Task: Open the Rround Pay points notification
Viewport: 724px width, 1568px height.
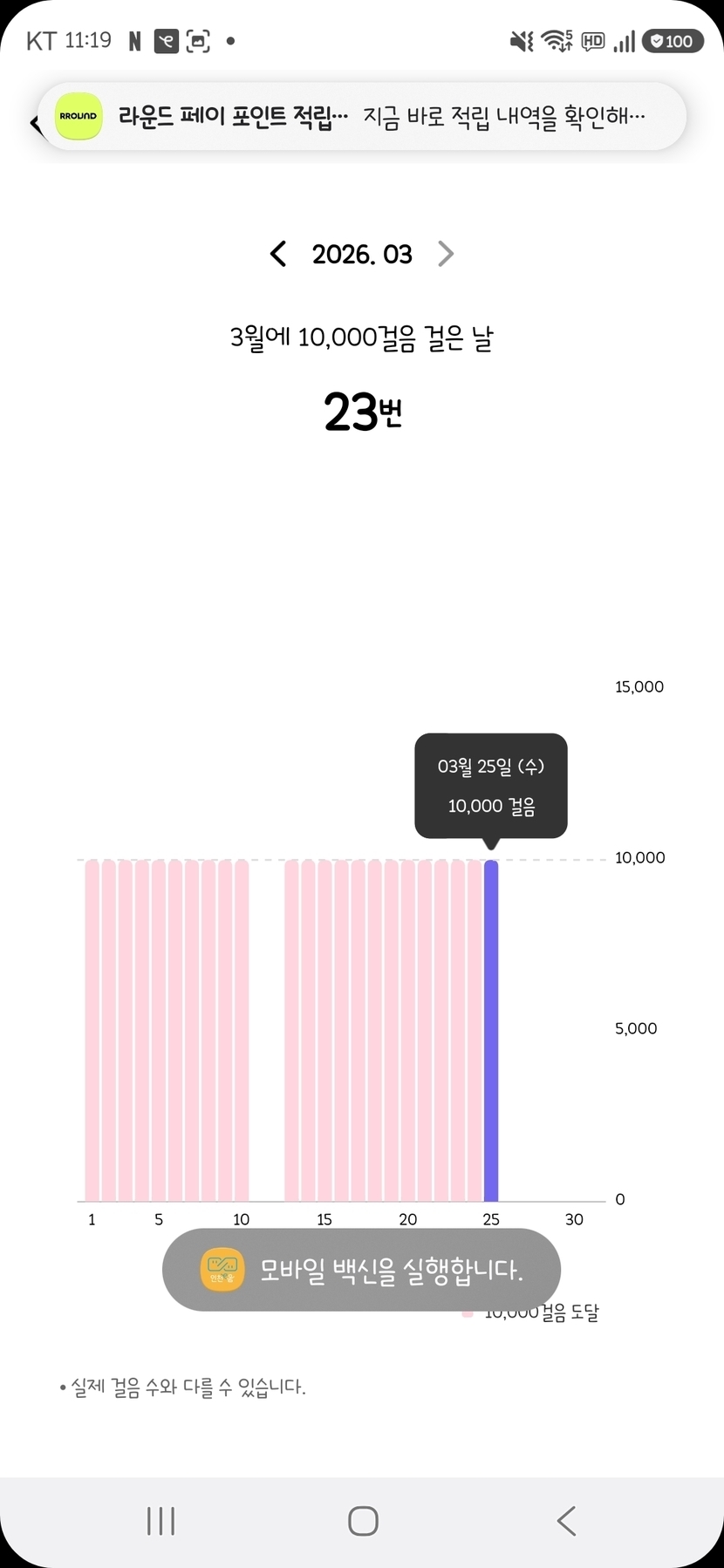Action: click(x=362, y=116)
